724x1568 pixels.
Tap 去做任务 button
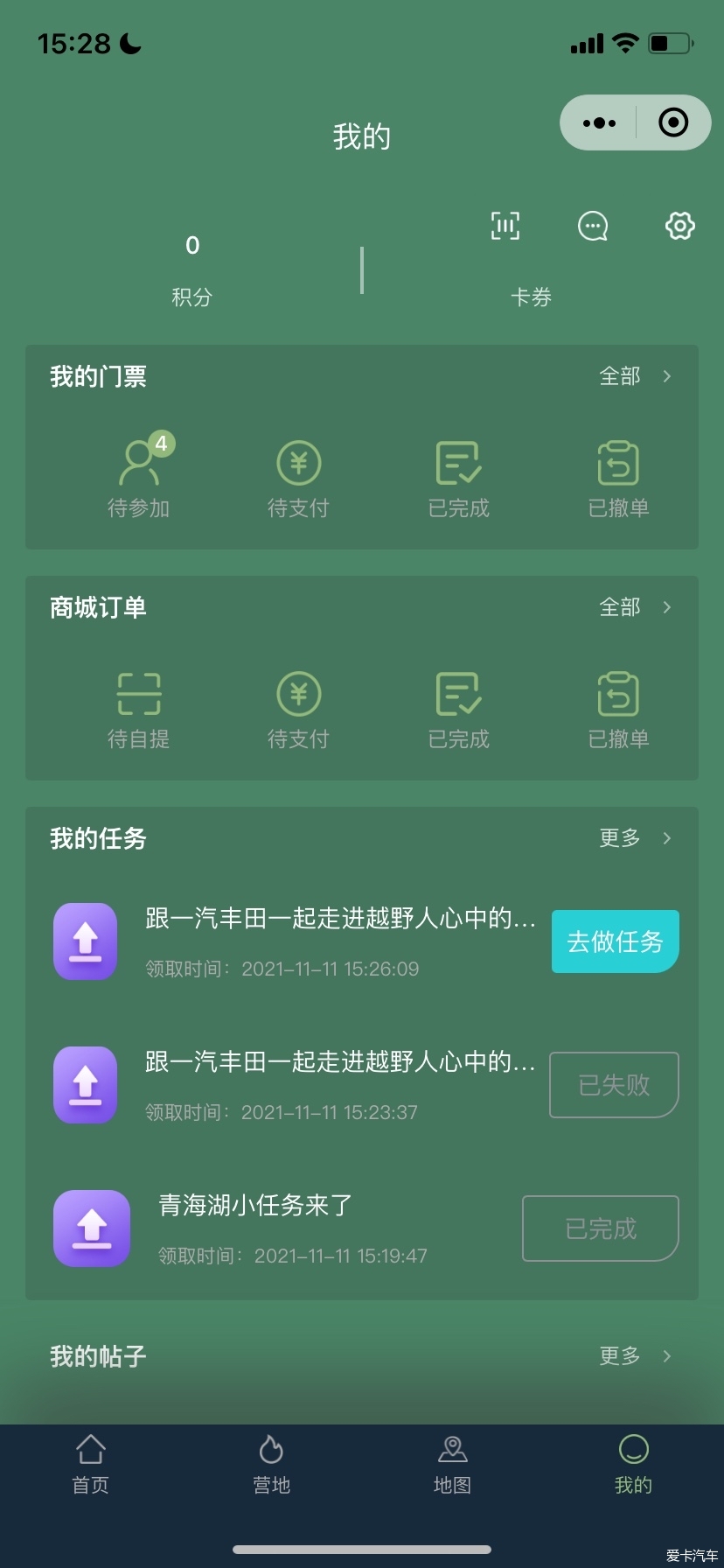pyautogui.click(x=615, y=941)
